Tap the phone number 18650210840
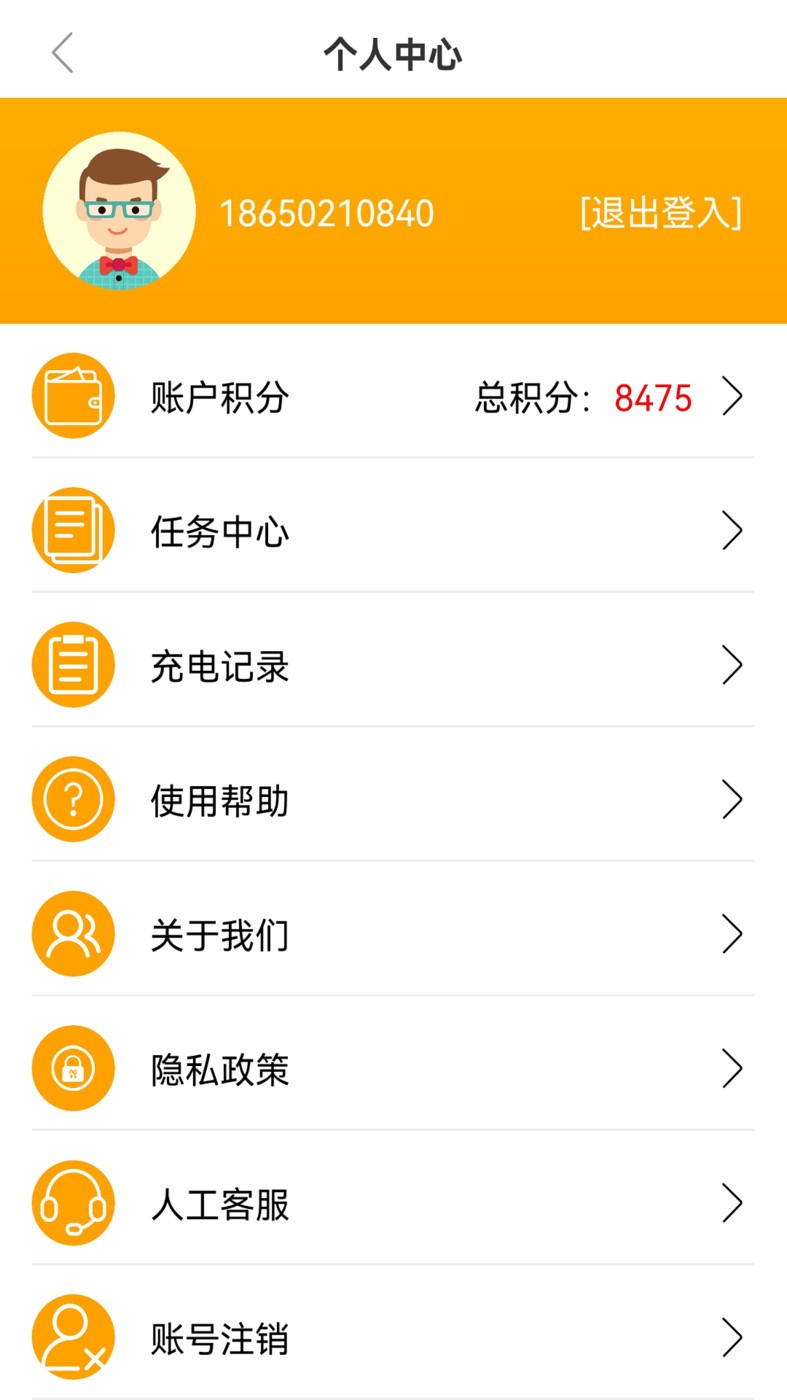The height and width of the screenshot is (1400, 787). click(x=328, y=213)
